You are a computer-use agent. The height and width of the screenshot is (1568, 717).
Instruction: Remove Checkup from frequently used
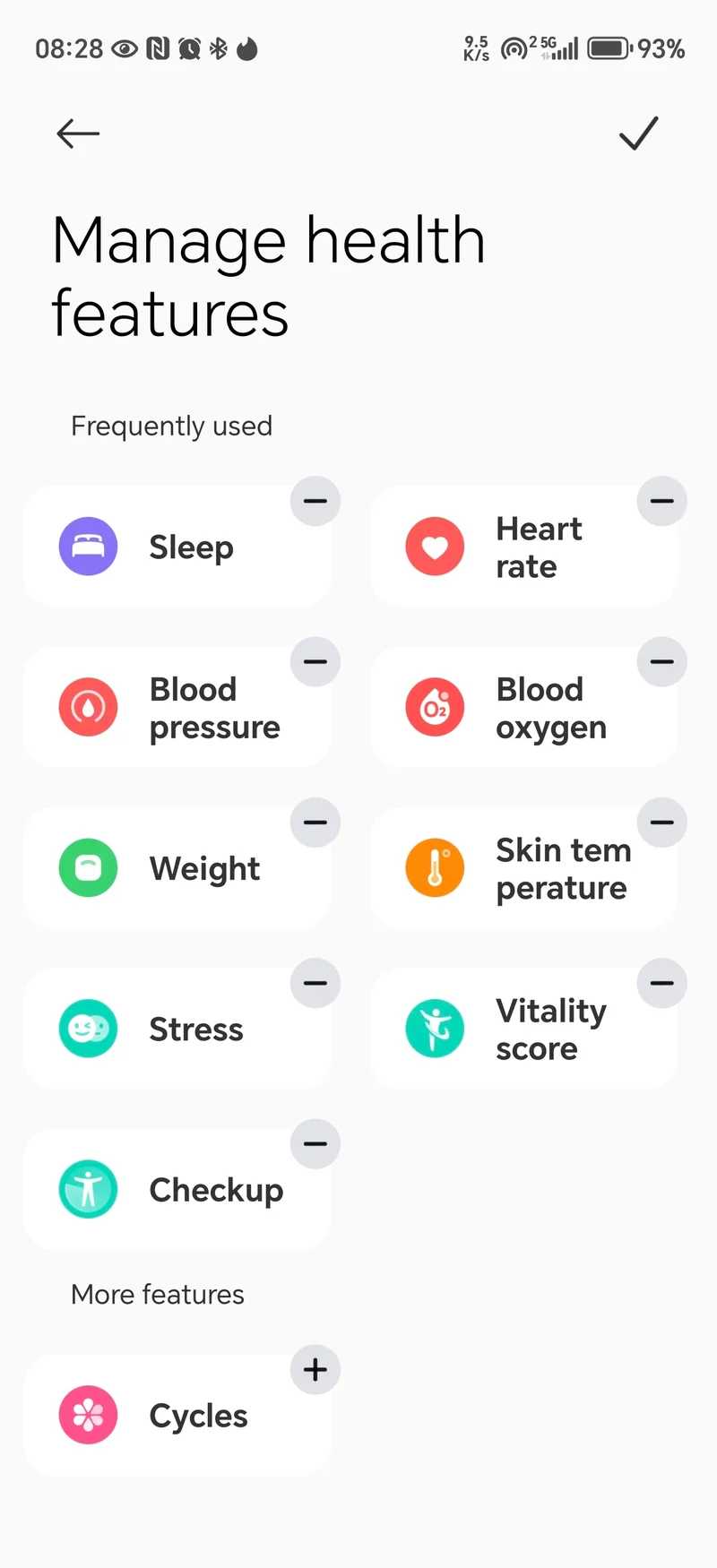coord(315,1144)
